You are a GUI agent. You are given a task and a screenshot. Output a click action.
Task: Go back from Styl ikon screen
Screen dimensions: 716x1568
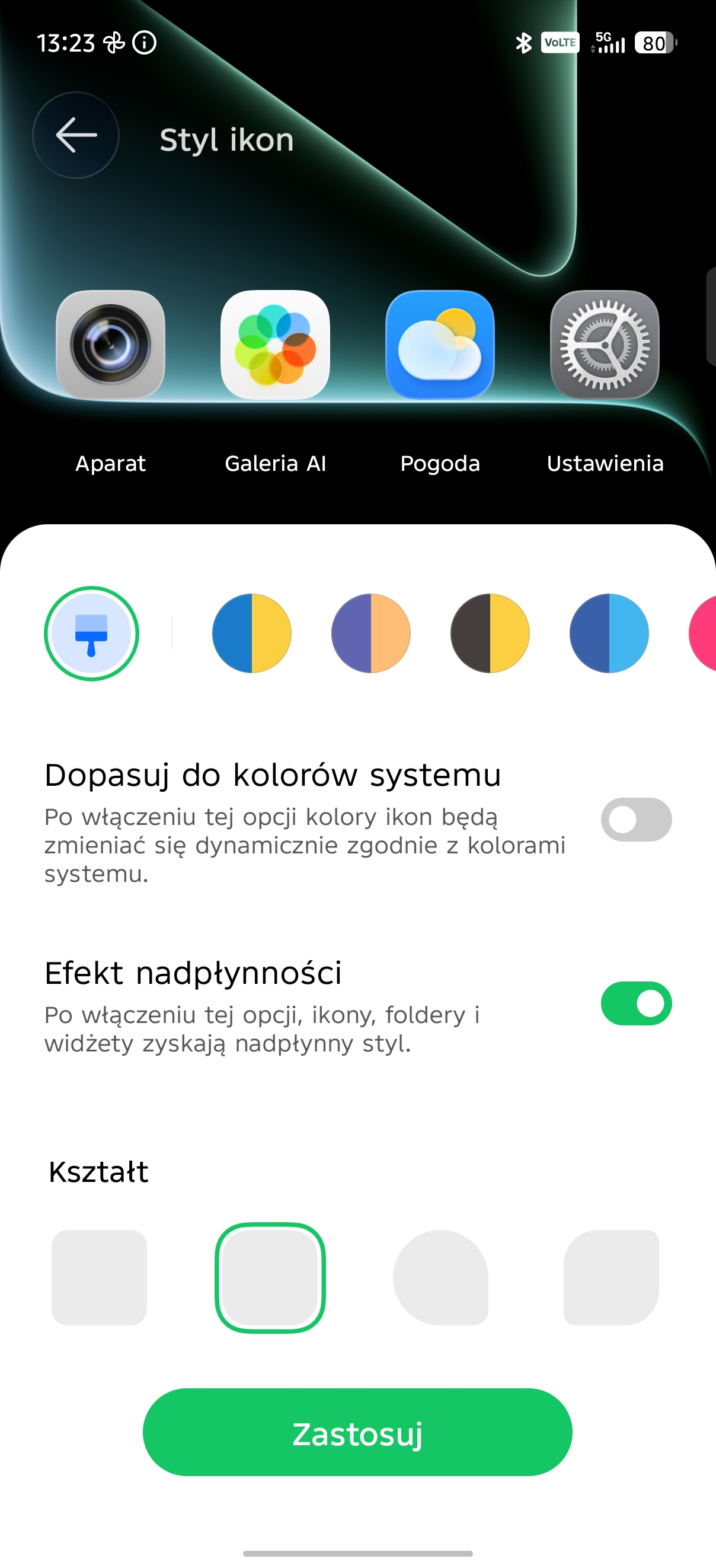[x=75, y=135]
